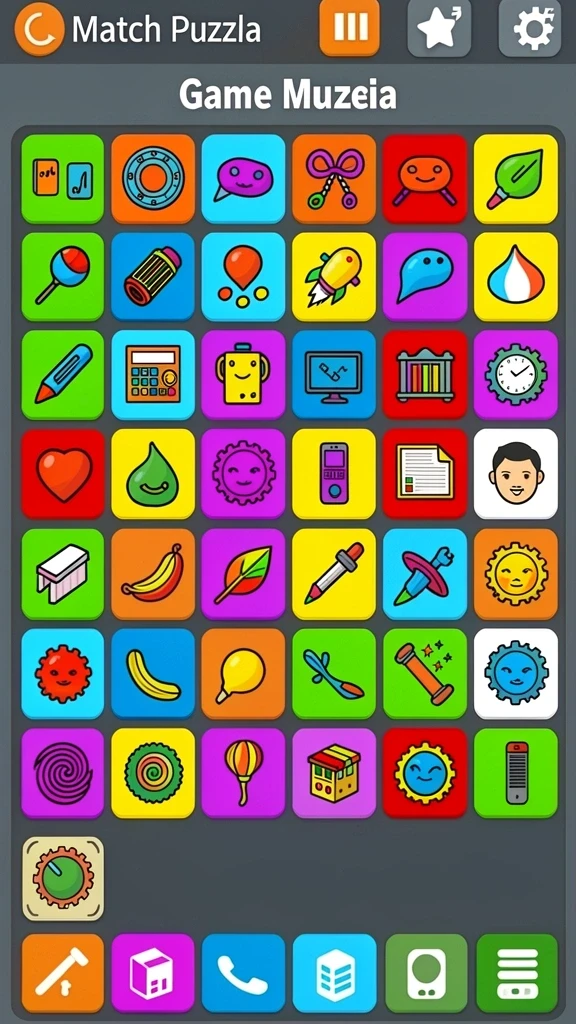
Task: Tap the orange scissors tile
Action: (x=334, y=179)
